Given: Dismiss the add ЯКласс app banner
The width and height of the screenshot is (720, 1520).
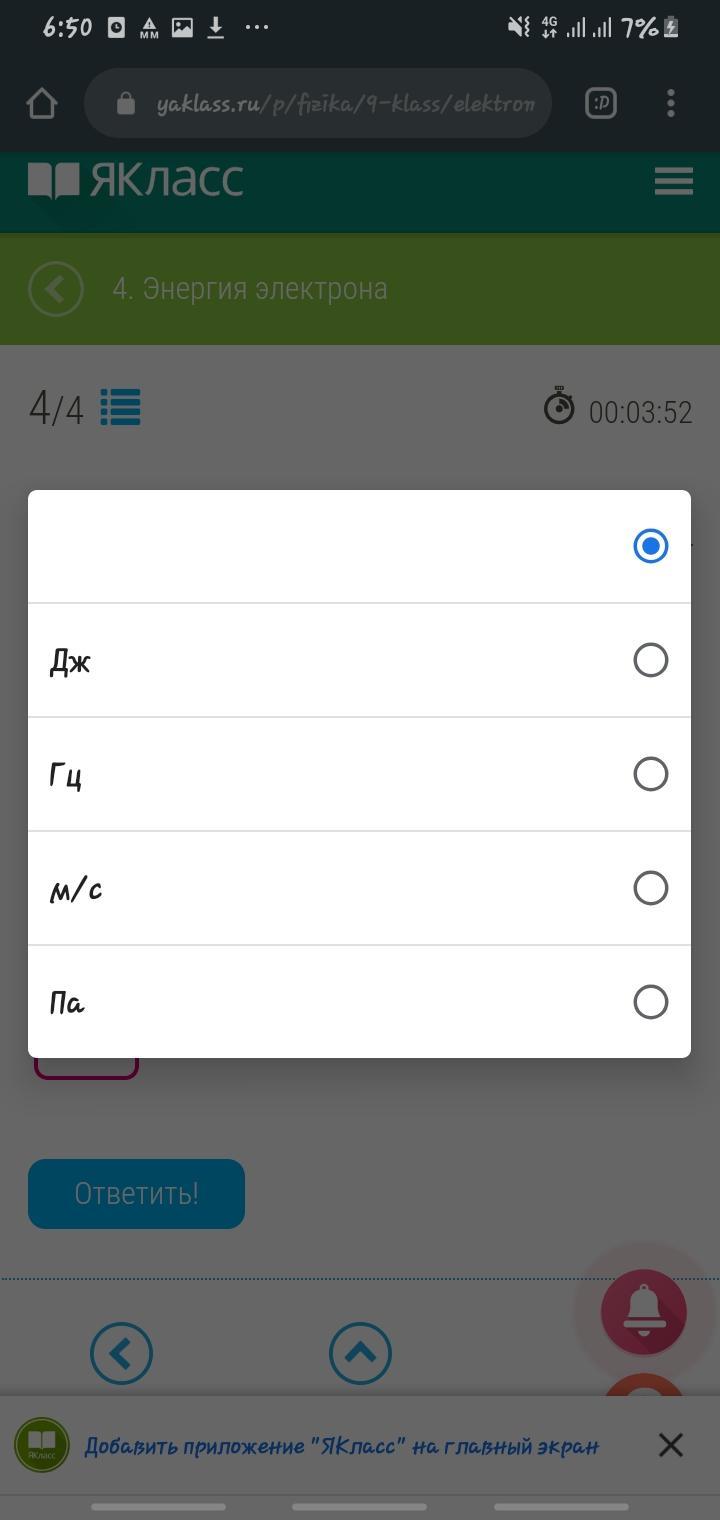Looking at the screenshot, I should [671, 1445].
